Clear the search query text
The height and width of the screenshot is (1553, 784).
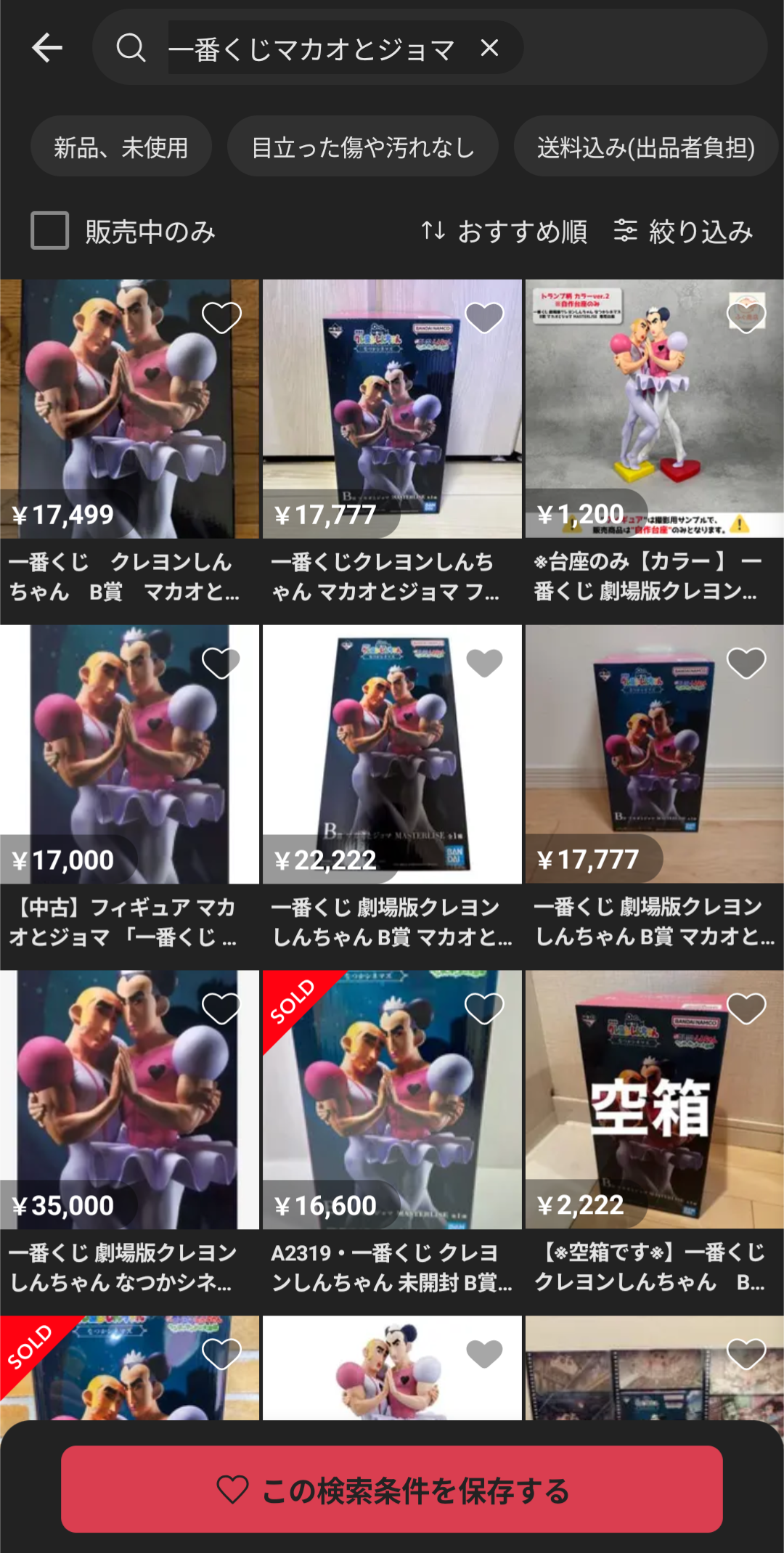tap(490, 48)
